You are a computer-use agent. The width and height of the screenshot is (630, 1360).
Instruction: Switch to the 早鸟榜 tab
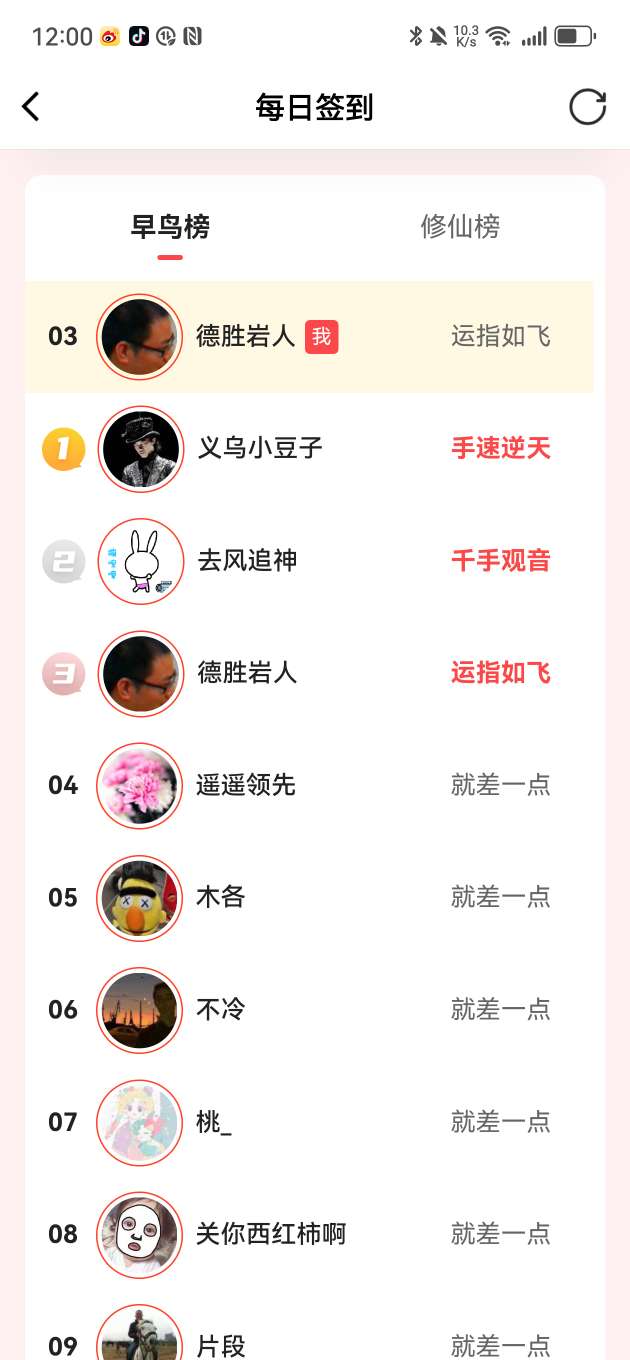(x=170, y=227)
